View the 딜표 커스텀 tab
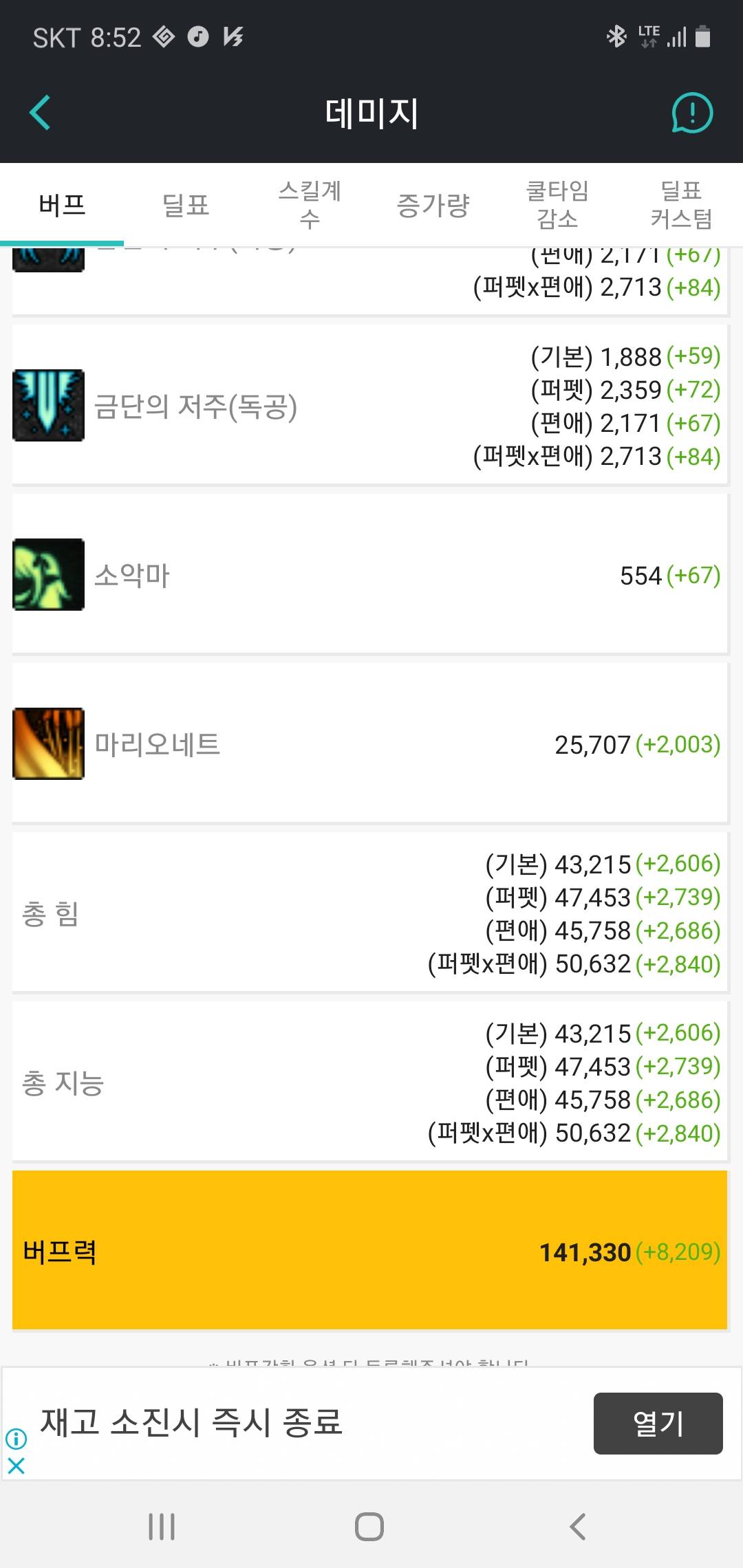The width and height of the screenshot is (743, 1568). coord(681,205)
